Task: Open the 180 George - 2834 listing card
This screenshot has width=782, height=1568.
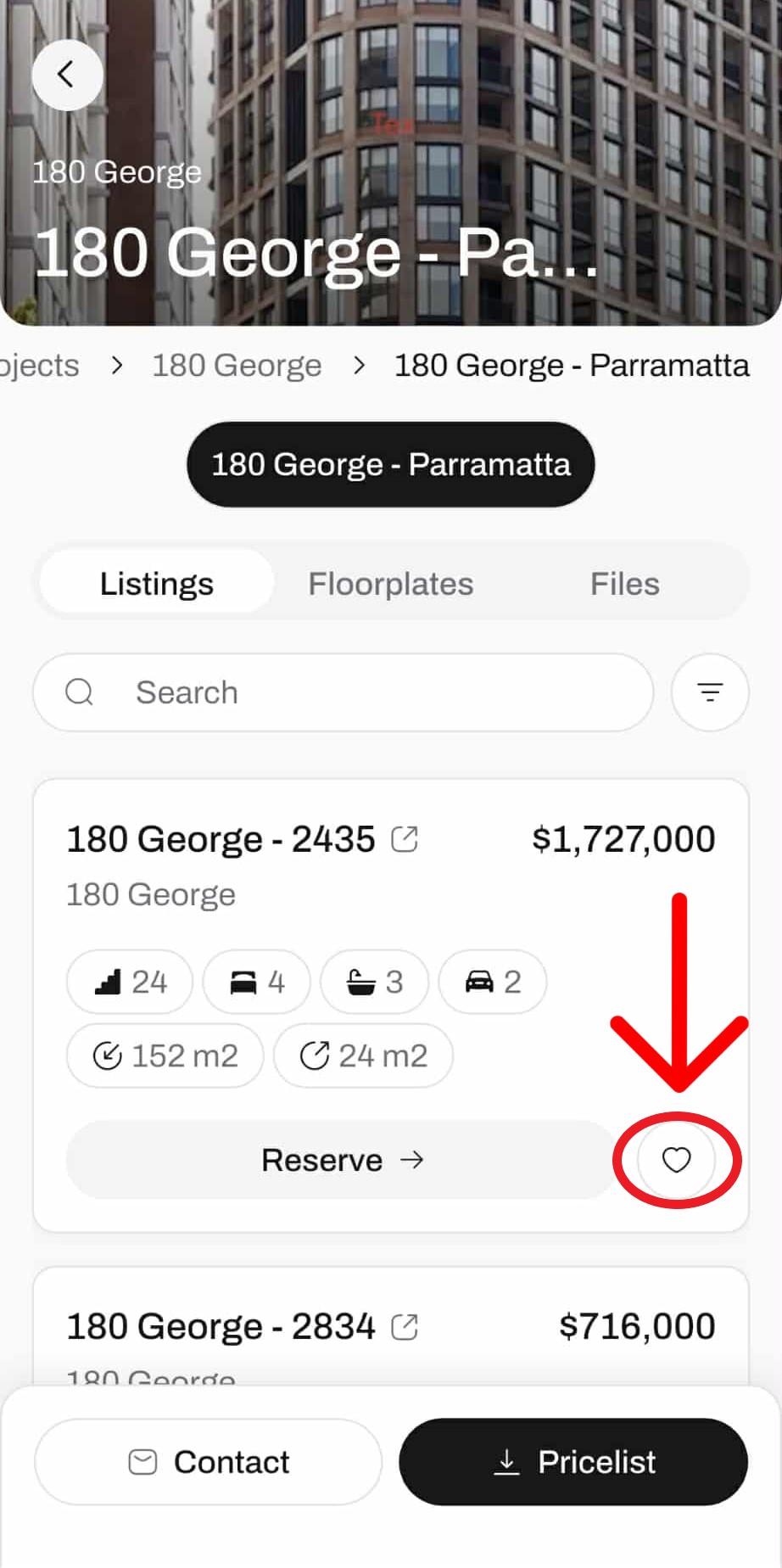Action: [221, 1326]
